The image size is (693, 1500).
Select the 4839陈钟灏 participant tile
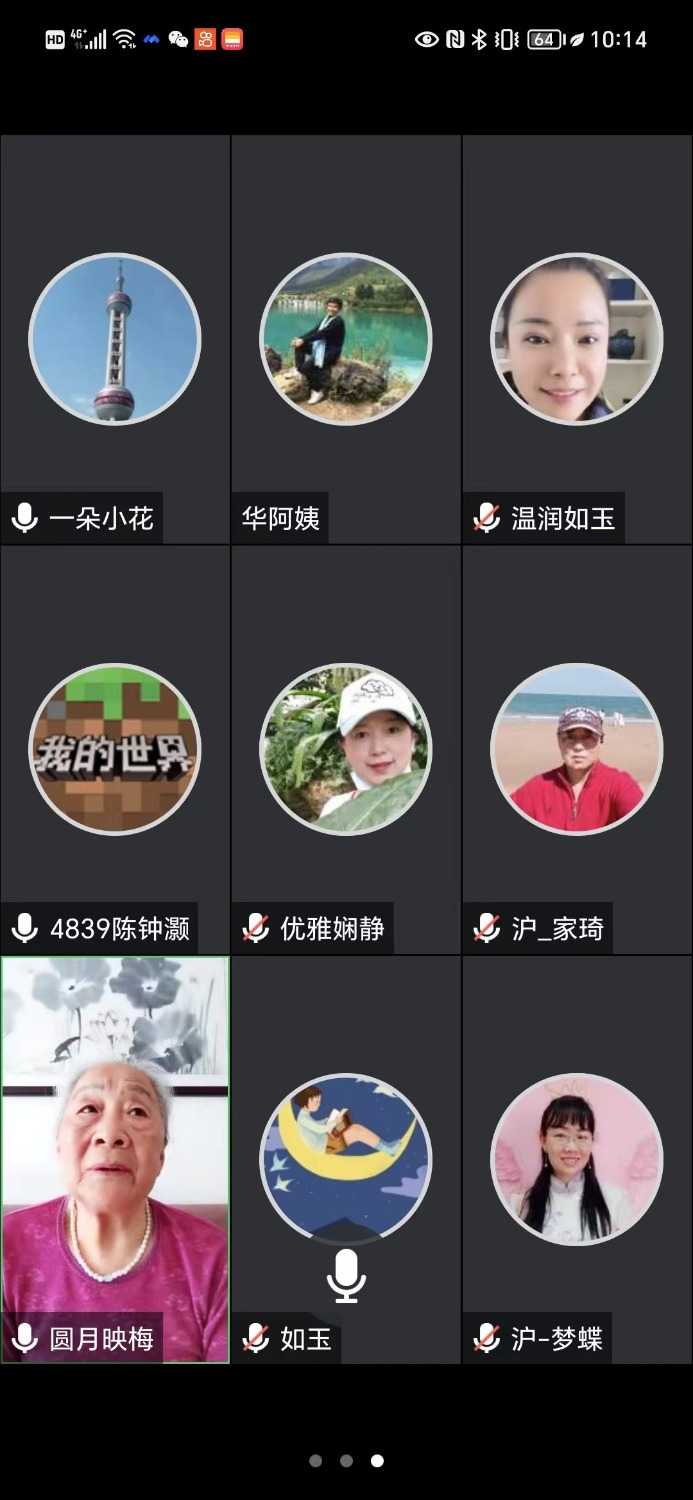coord(115,749)
